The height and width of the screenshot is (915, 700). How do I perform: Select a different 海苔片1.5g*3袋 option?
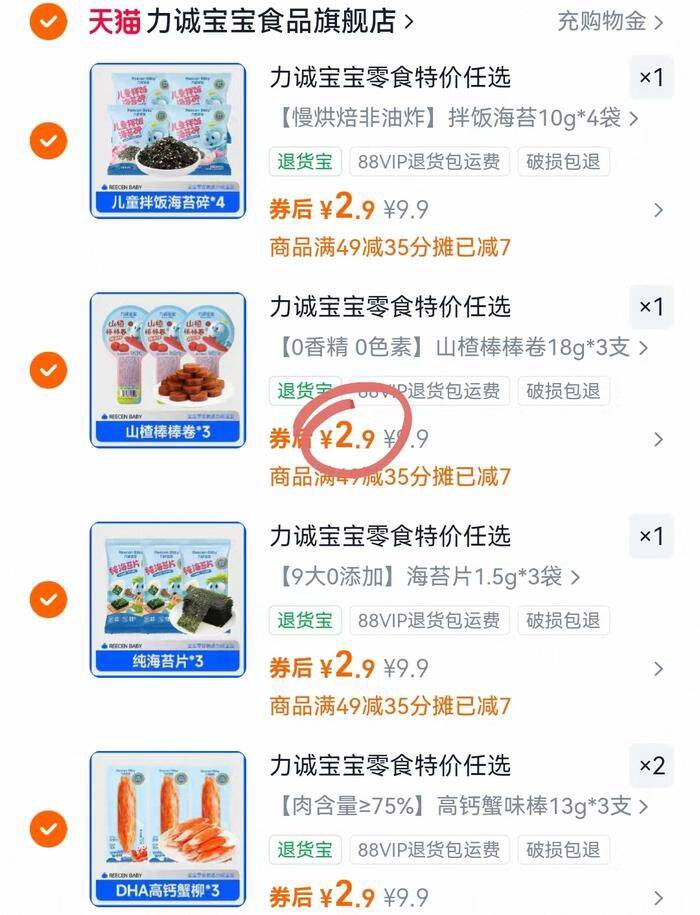(425, 576)
